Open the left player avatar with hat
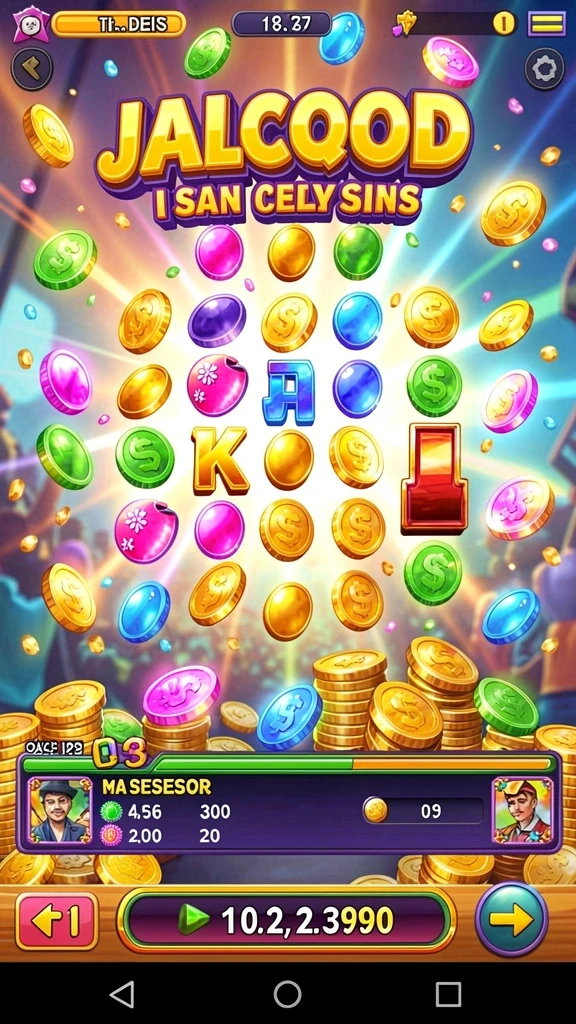The height and width of the screenshot is (1024, 576). (x=60, y=810)
